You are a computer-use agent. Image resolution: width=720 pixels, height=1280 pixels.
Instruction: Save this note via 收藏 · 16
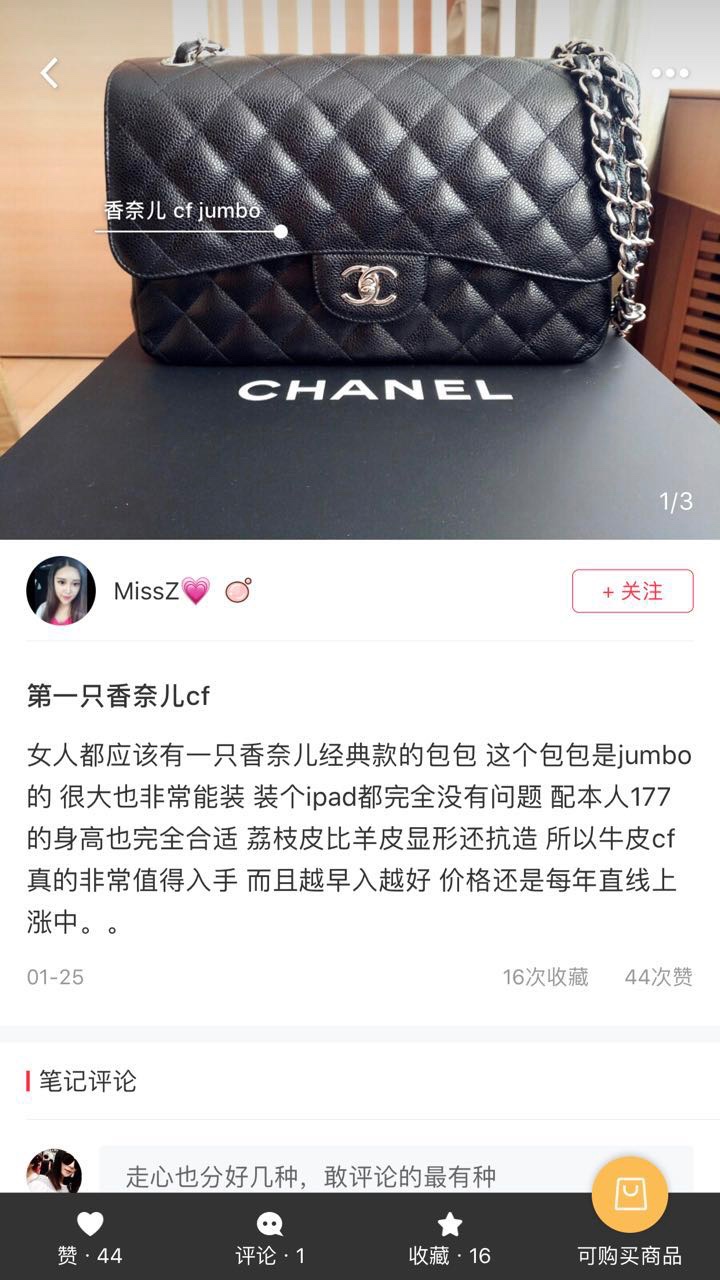point(450,1238)
